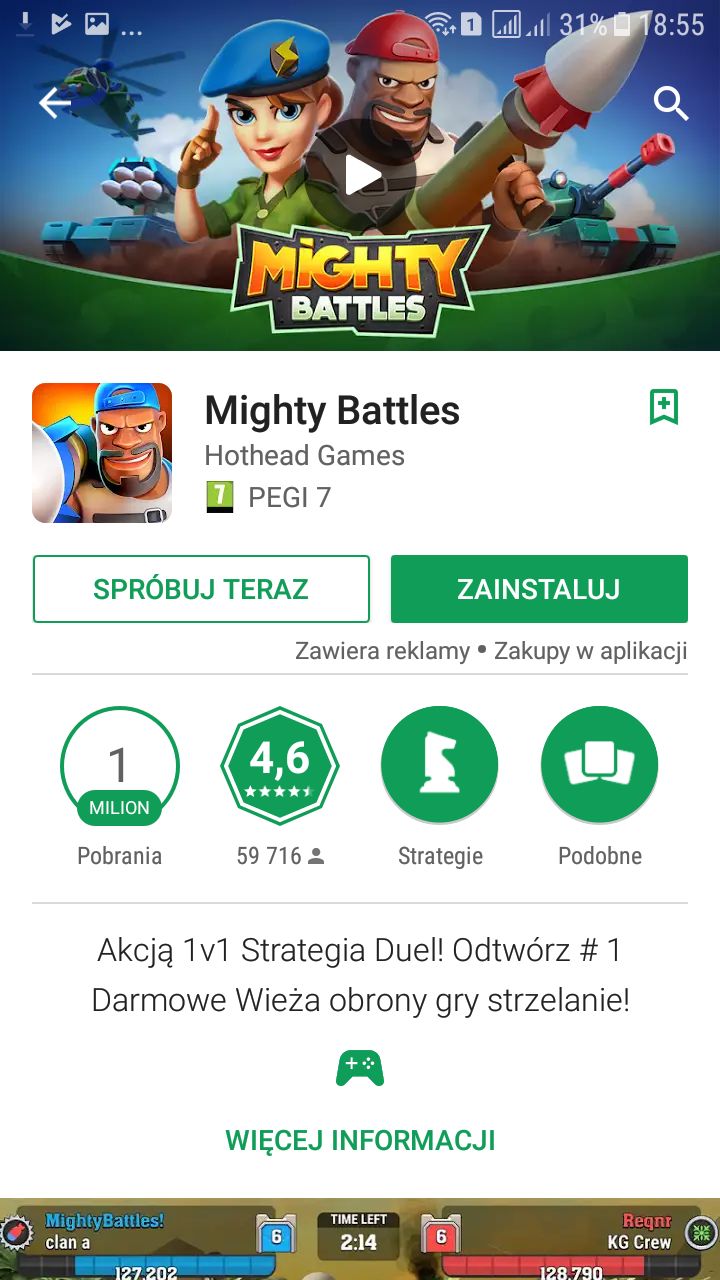
Task: View similar apps via Podobne icon
Action: pos(599,763)
